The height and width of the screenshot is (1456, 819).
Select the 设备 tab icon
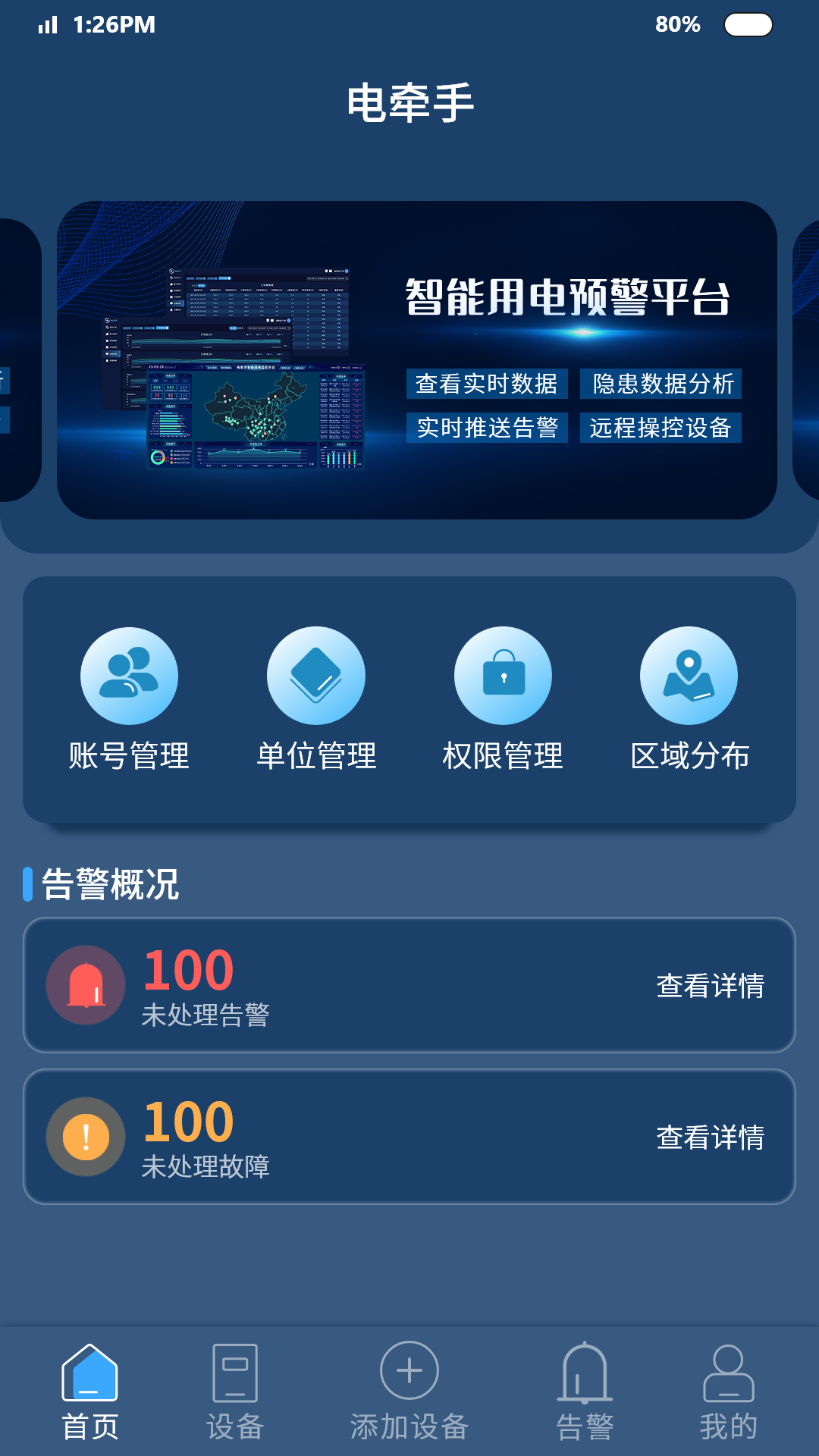pyautogui.click(x=235, y=1384)
